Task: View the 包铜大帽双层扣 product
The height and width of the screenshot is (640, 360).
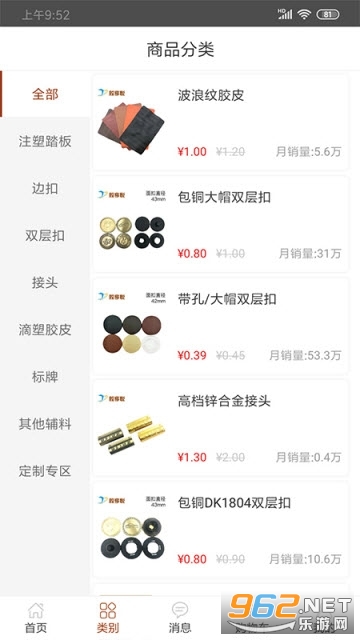Action: [x=220, y=224]
